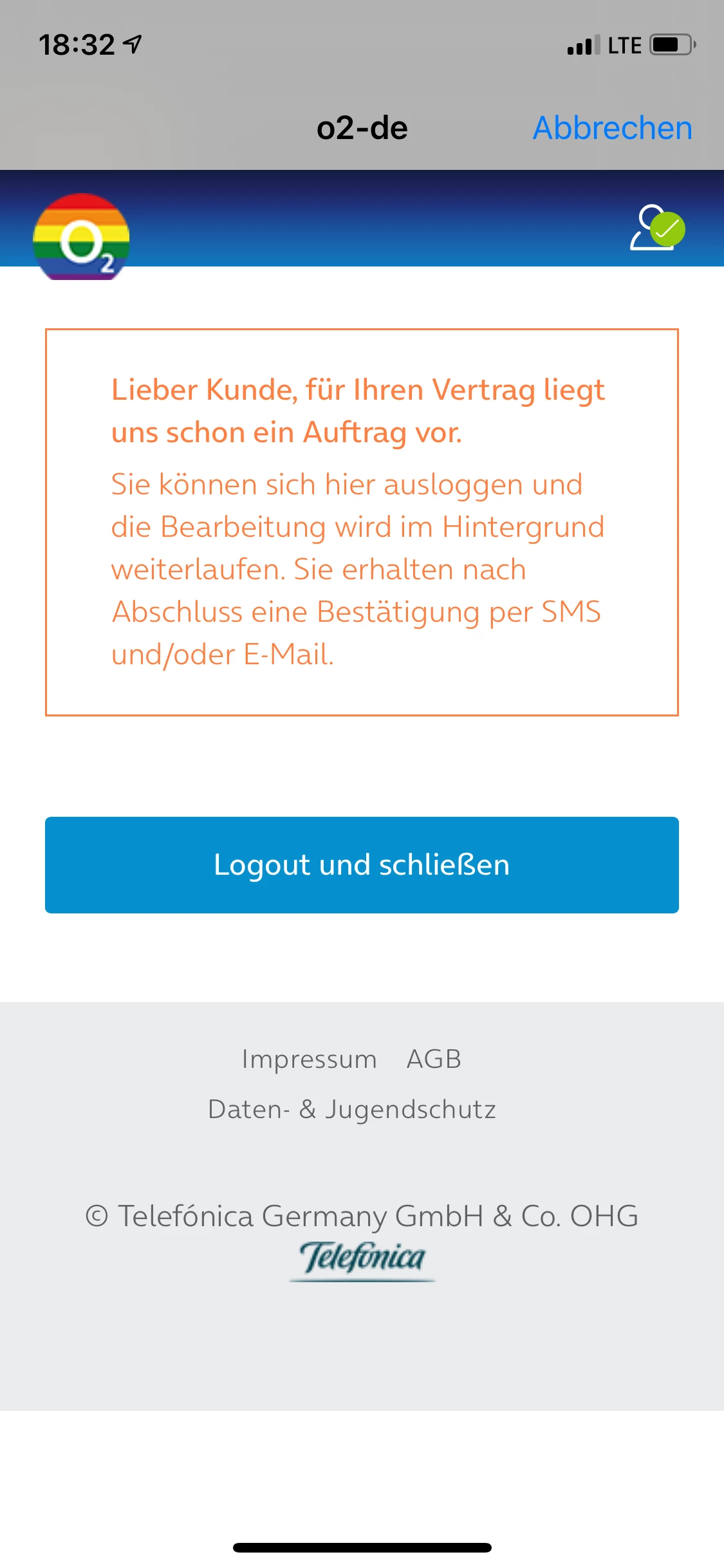724x1568 pixels.
Task: Open the AGB link
Action: point(434,1059)
